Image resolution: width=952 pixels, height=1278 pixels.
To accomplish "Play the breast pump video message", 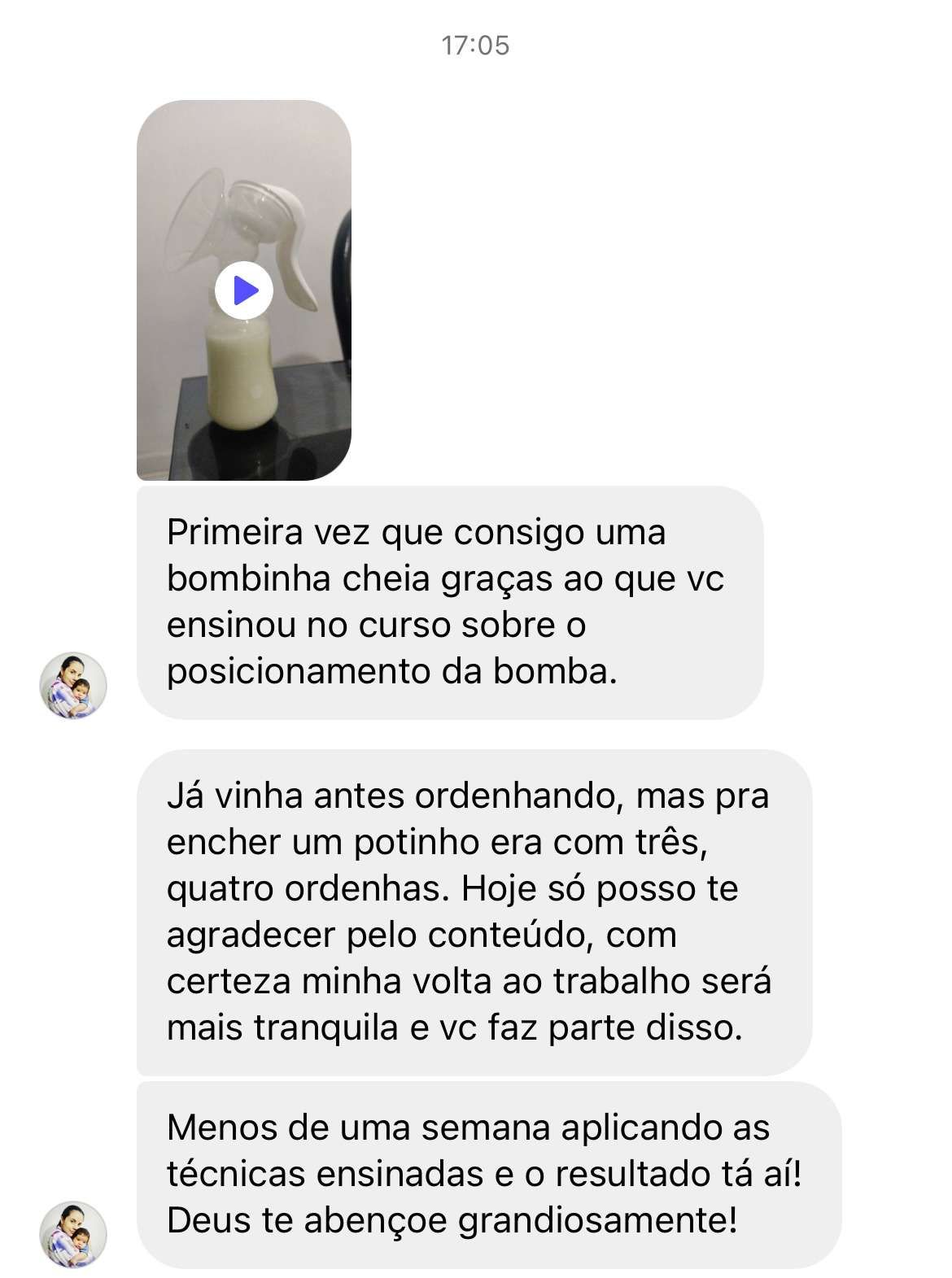I will [244, 290].
